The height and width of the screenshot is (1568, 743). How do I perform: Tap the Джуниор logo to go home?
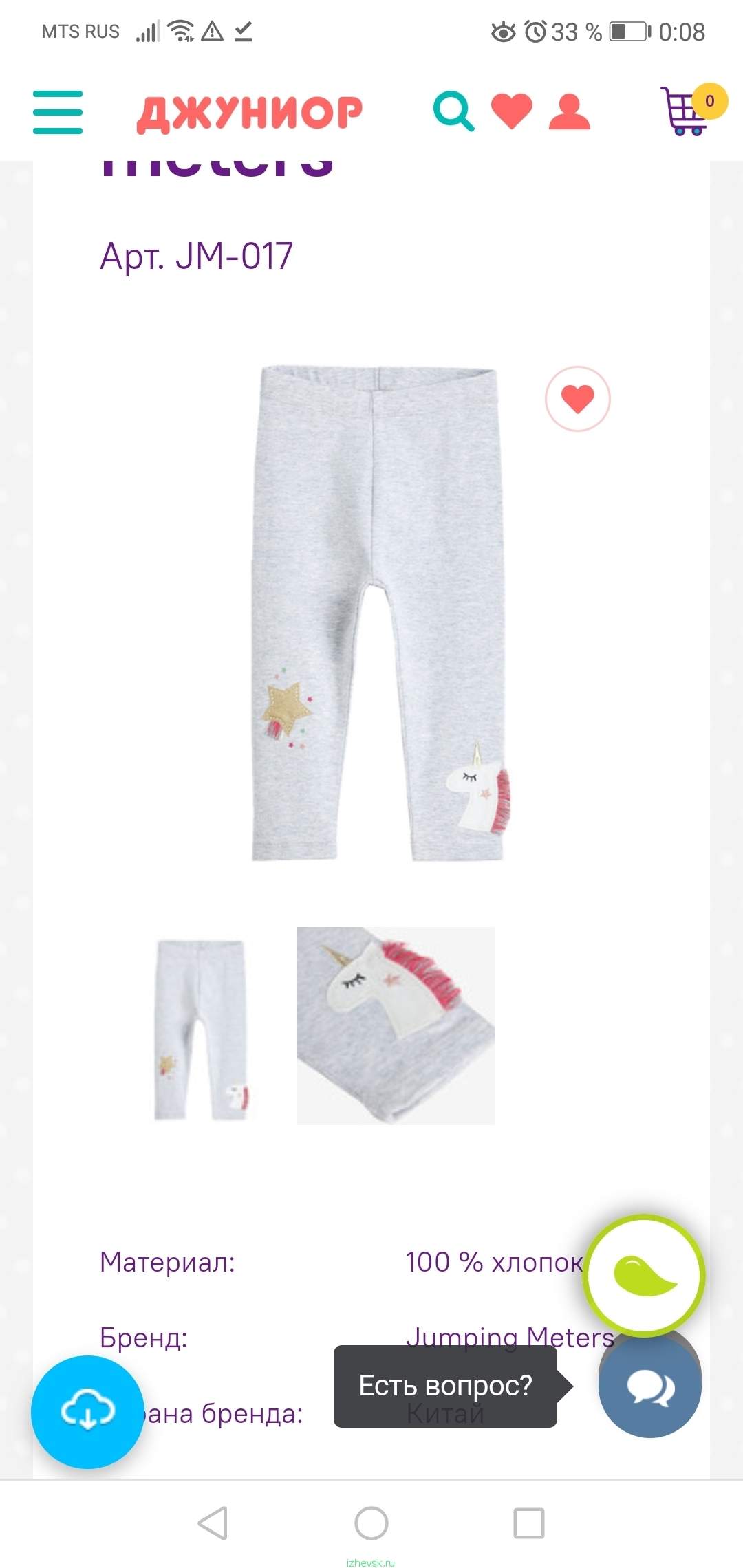click(249, 113)
